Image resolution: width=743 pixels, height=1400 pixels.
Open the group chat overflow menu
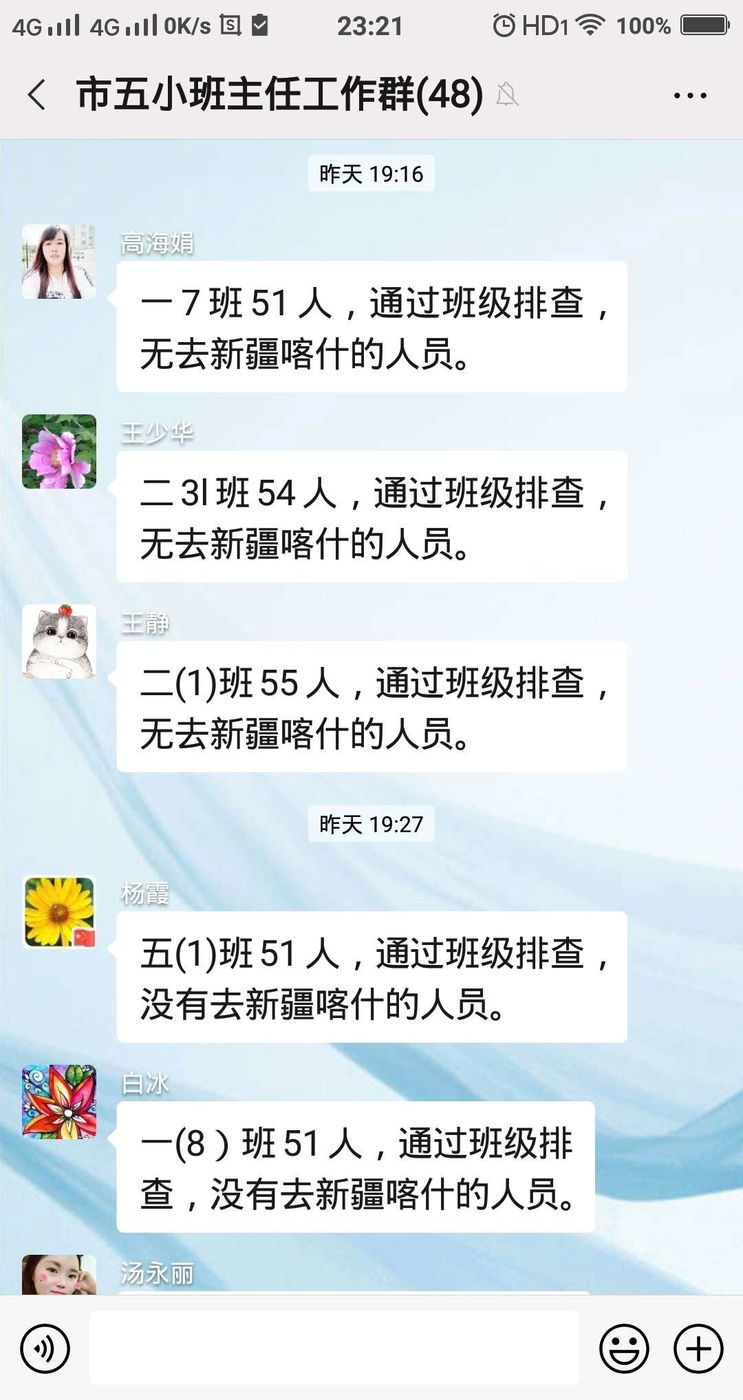690,96
